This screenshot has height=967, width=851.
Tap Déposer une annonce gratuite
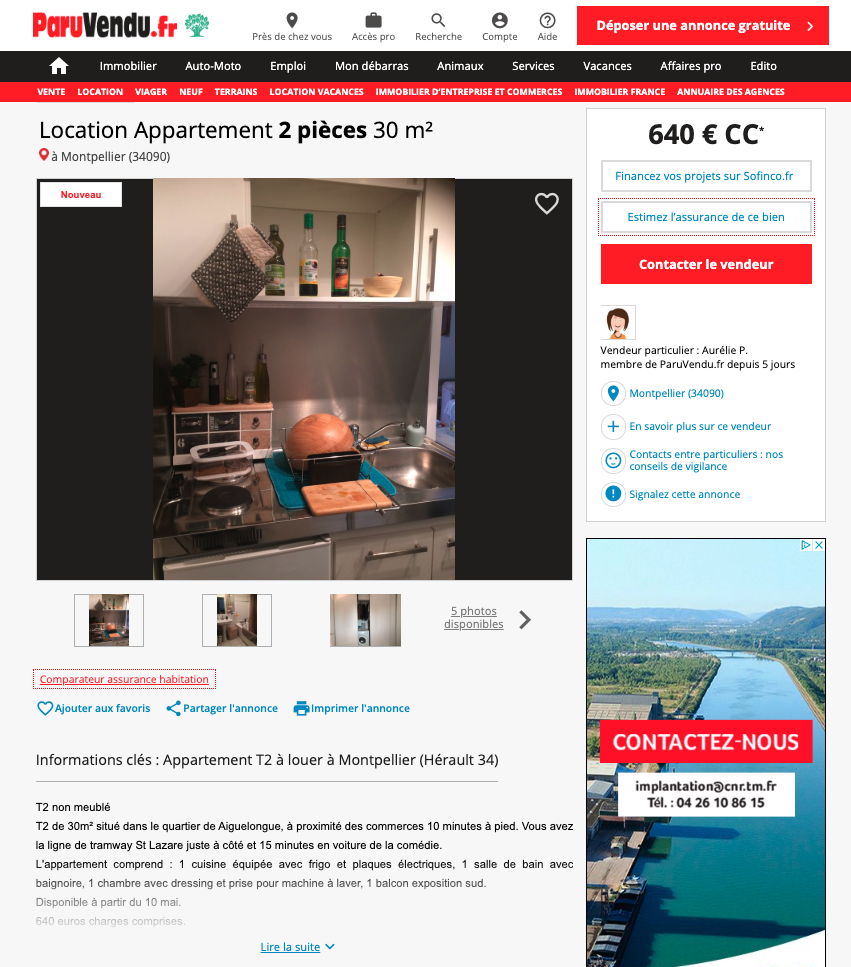point(702,26)
